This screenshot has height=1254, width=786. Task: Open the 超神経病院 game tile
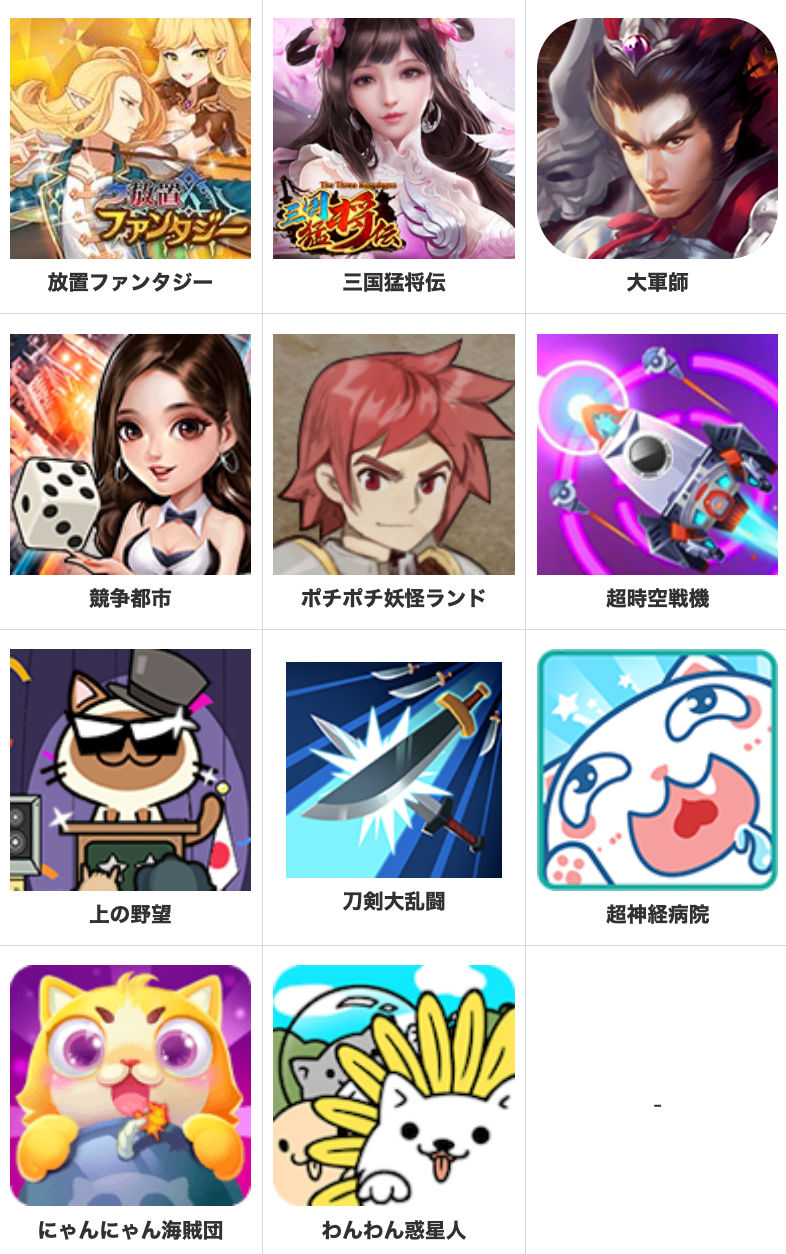[x=657, y=770]
